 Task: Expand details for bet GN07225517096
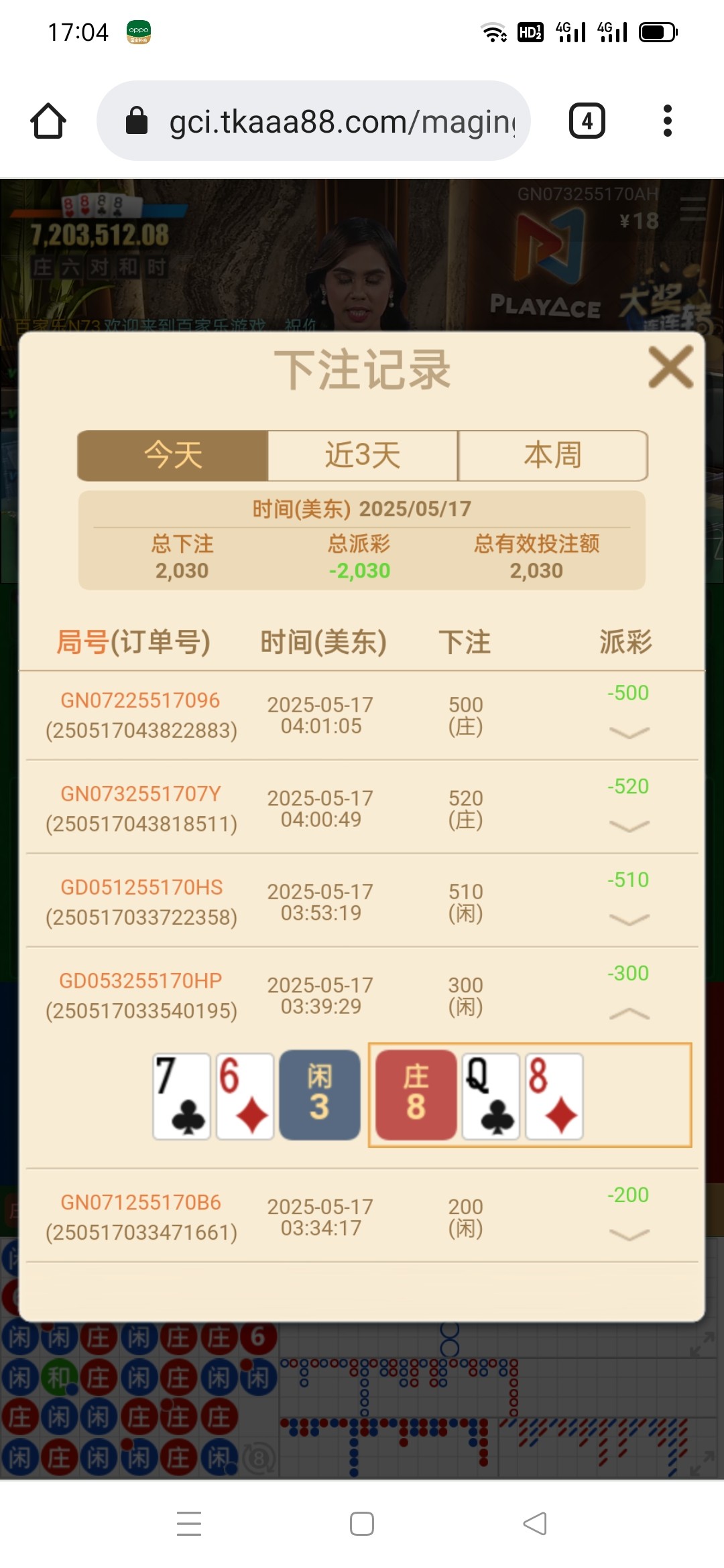point(629,732)
